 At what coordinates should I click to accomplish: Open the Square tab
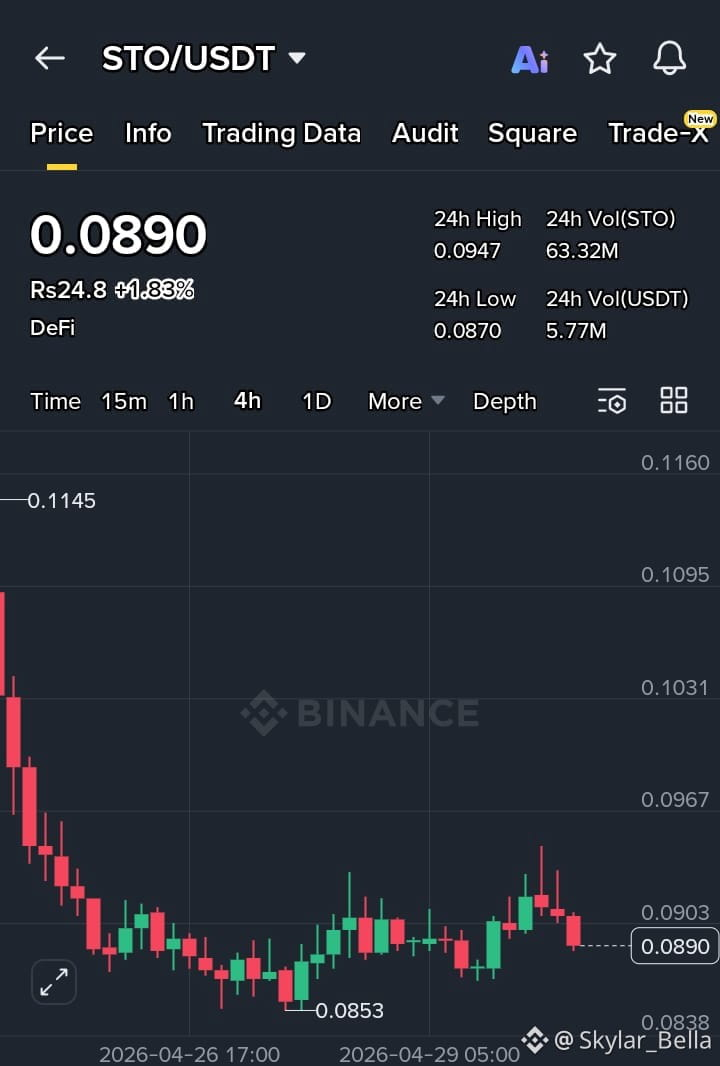click(532, 133)
